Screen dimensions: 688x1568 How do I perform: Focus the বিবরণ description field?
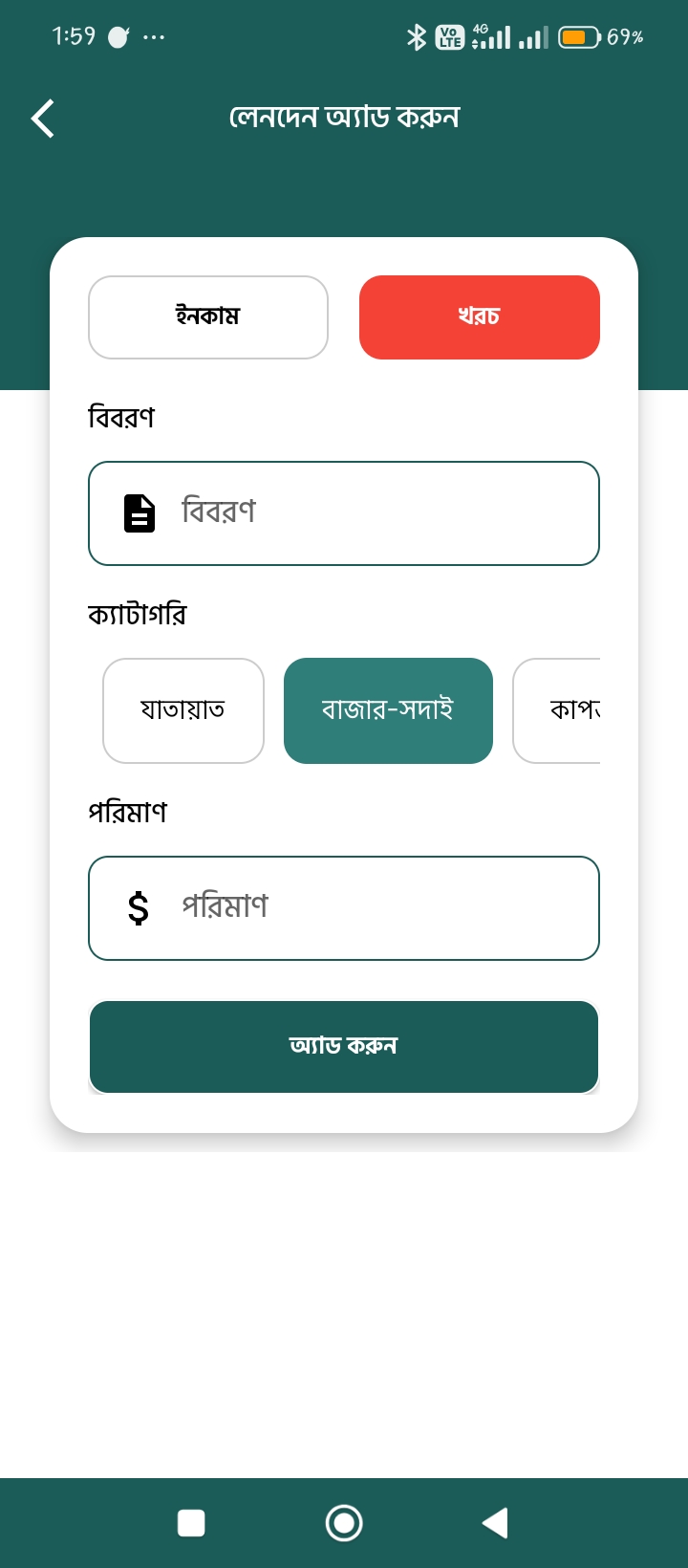click(x=344, y=513)
